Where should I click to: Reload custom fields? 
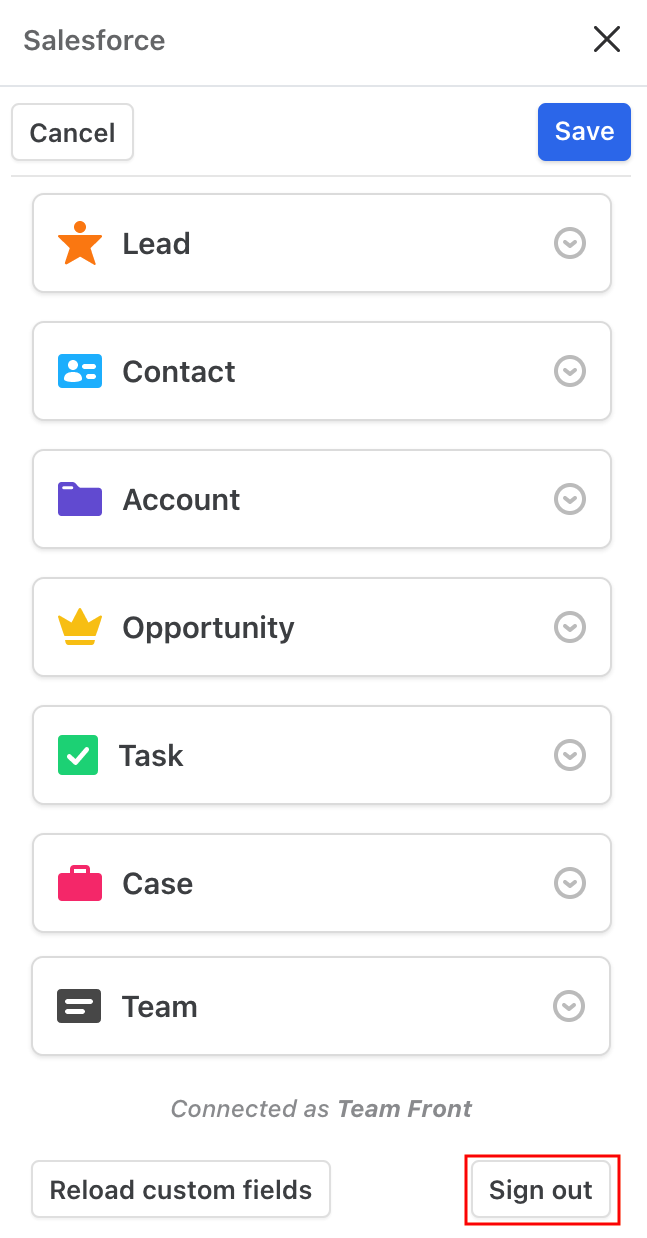click(181, 1189)
